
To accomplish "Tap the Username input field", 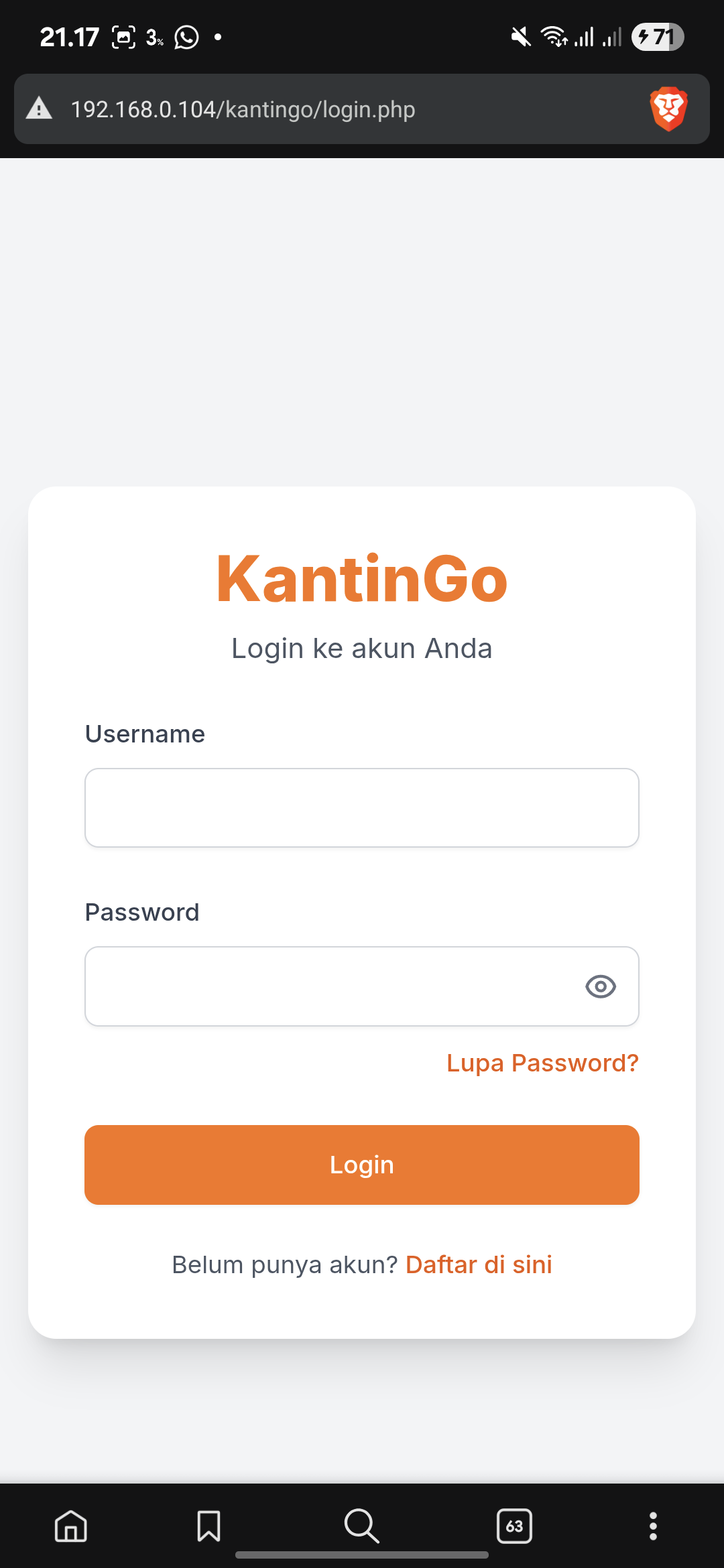I will pyautogui.click(x=361, y=807).
